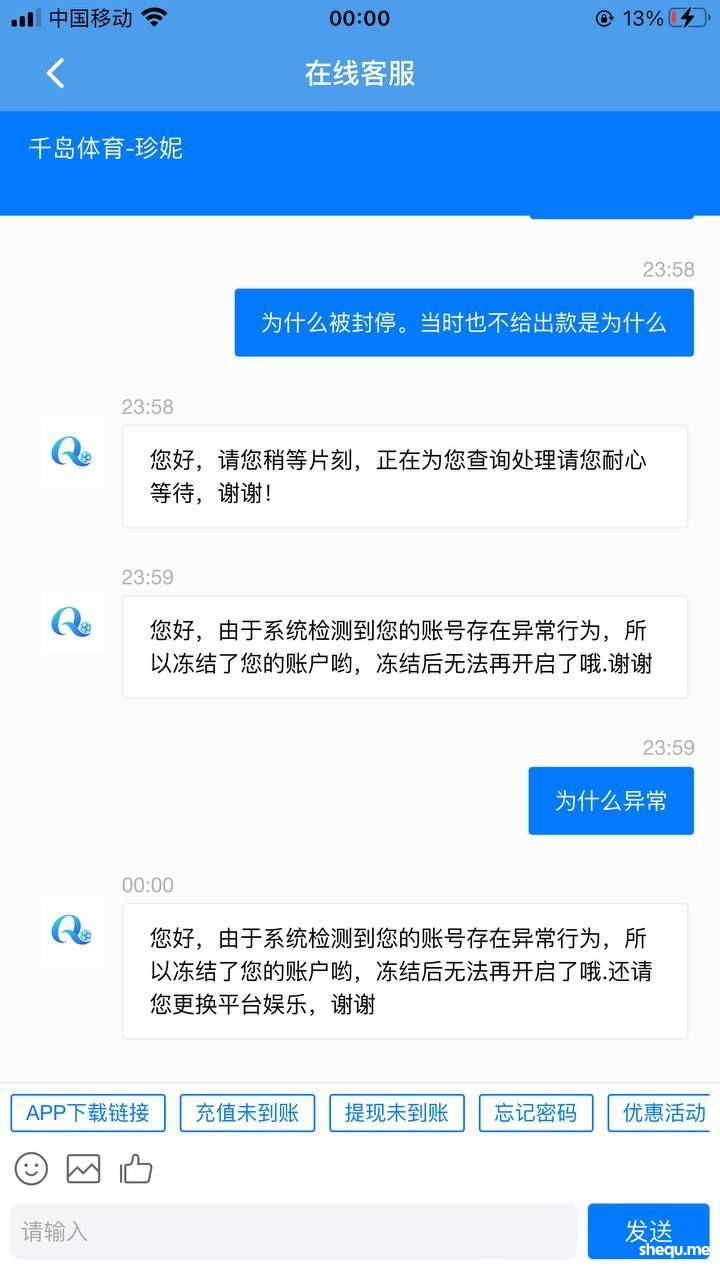Select the 充值未到账 quick reply

click(x=247, y=1113)
